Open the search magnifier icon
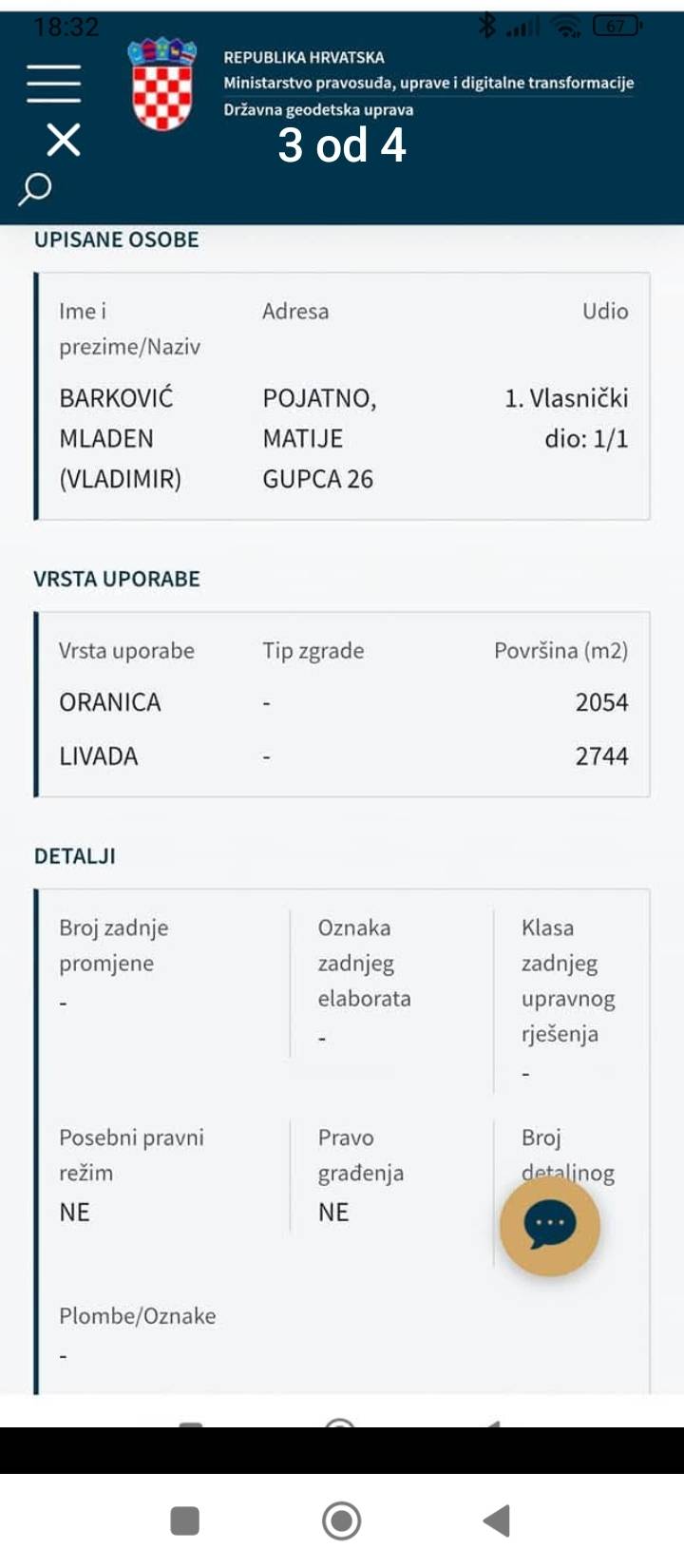Image resolution: width=684 pixels, height=1568 pixels. [x=35, y=189]
